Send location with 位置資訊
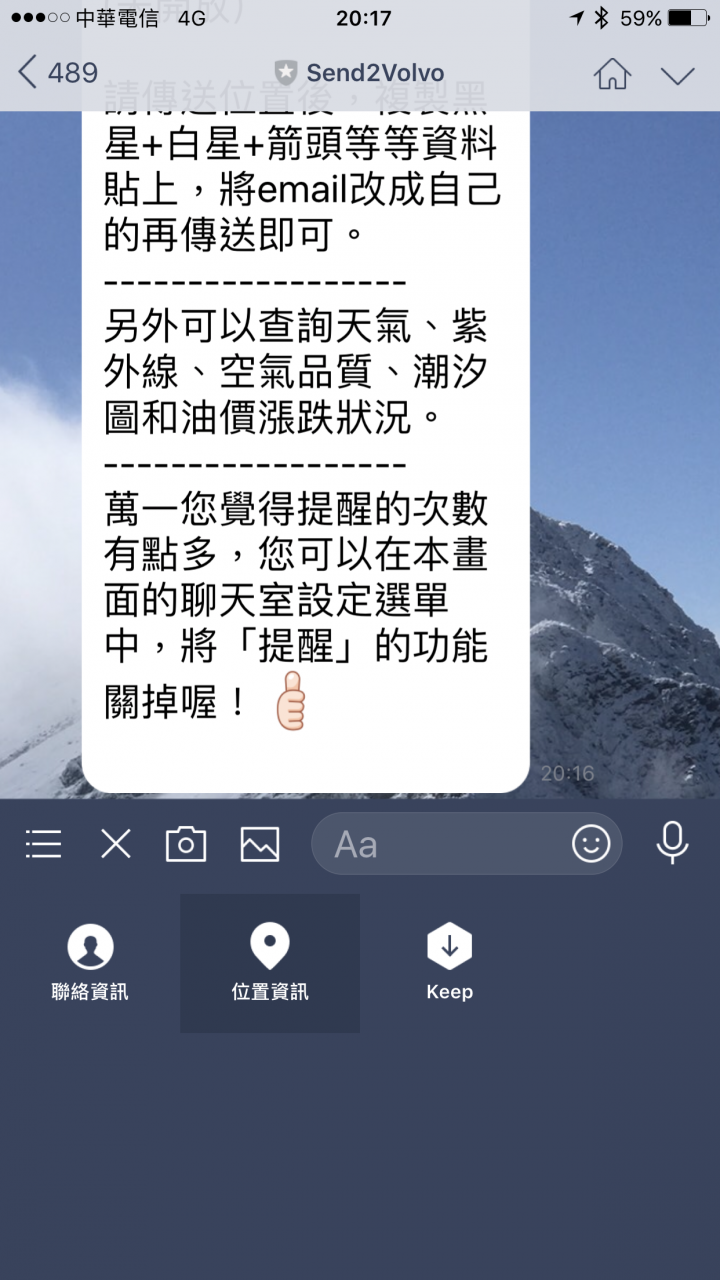This screenshot has height=1280, width=720. click(x=270, y=962)
